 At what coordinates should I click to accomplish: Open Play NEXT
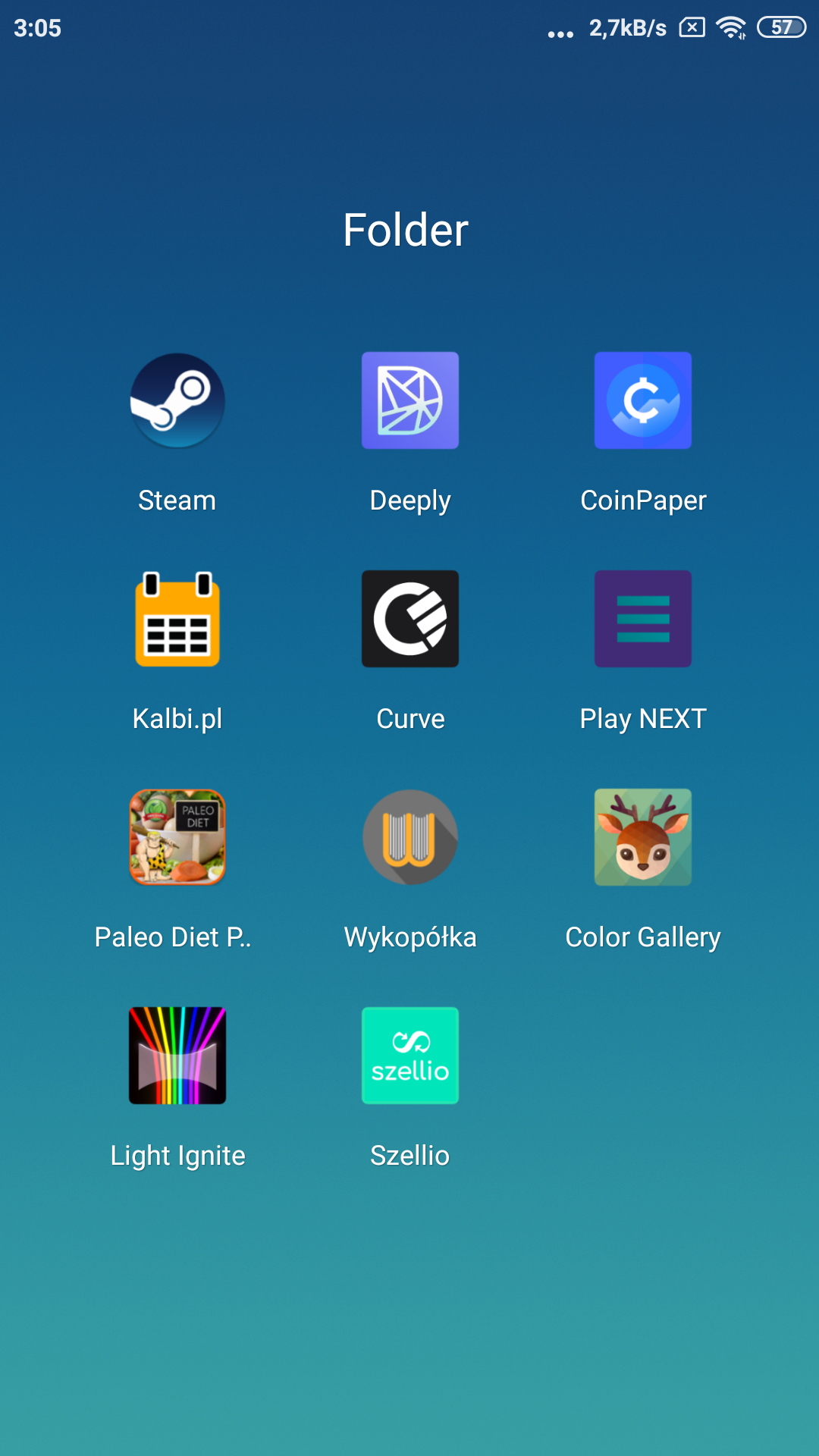point(642,618)
